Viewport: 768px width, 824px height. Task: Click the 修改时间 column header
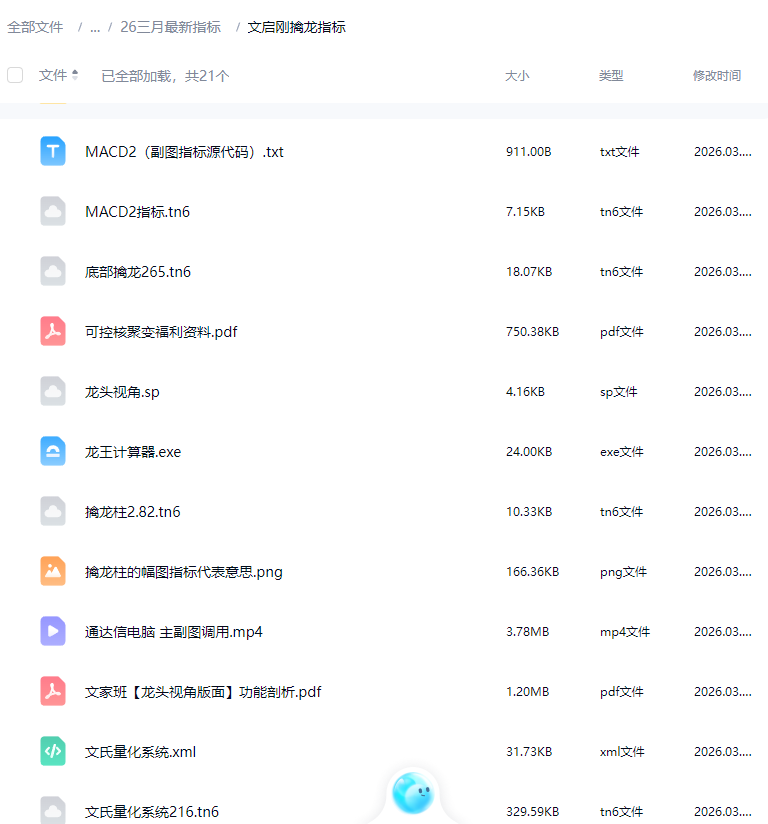(x=716, y=74)
